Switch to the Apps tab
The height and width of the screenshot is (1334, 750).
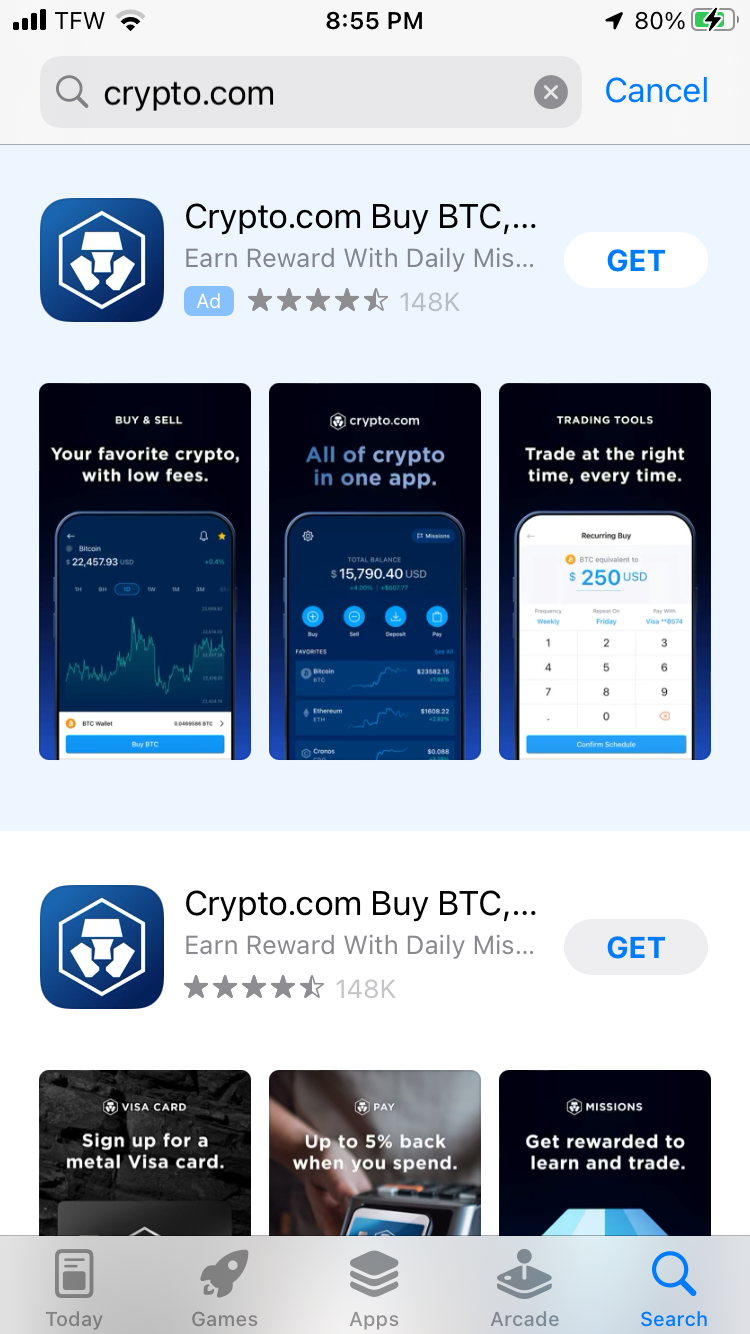tap(374, 1288)
